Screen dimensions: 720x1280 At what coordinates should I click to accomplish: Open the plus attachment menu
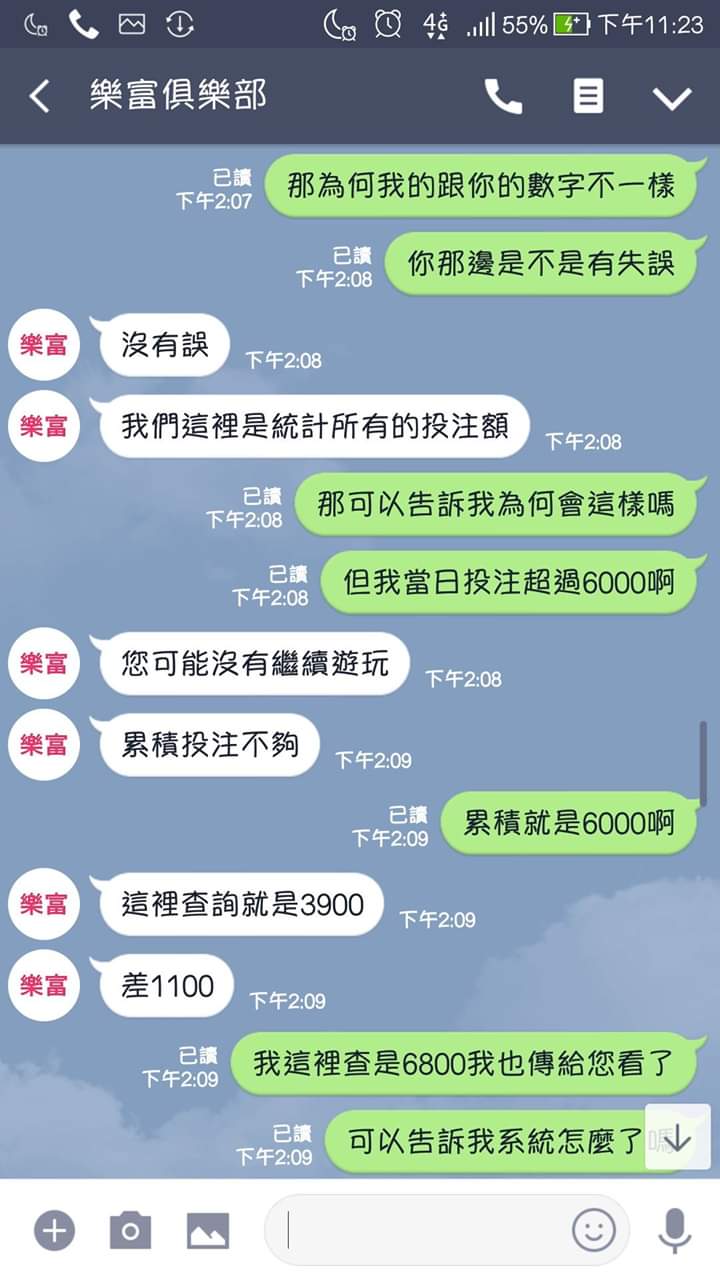point(55,1230)
